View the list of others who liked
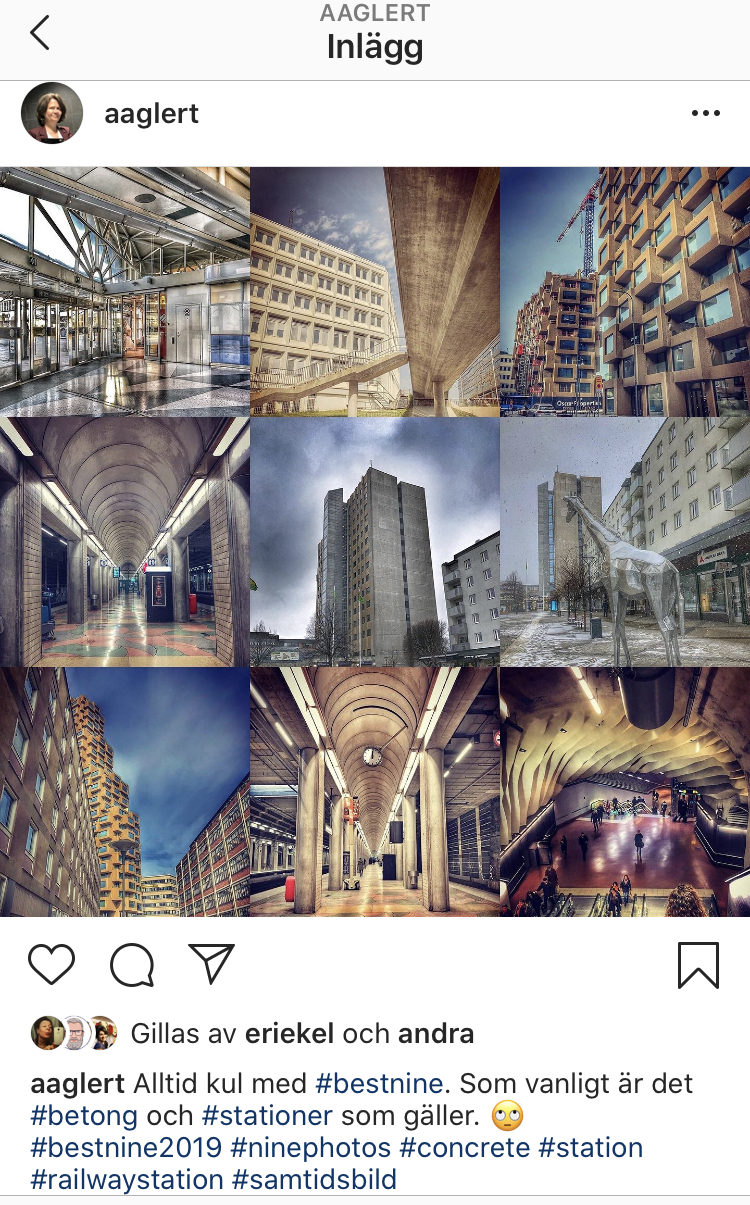750x1205 pixels. 436,1033
